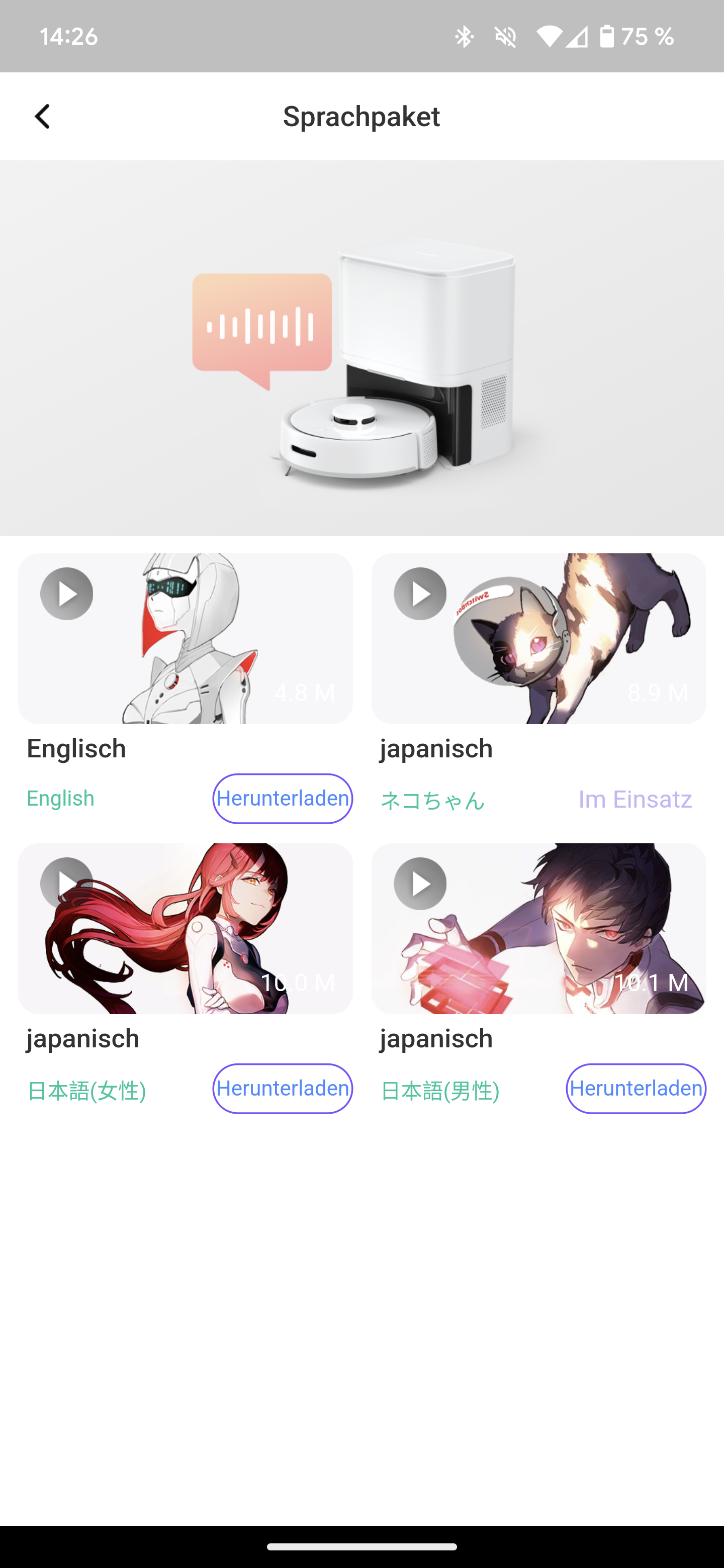This screenshot has height=1568, width=724.
Task: Play preview of the ネコちゃん voice pack
Action: 419,594
